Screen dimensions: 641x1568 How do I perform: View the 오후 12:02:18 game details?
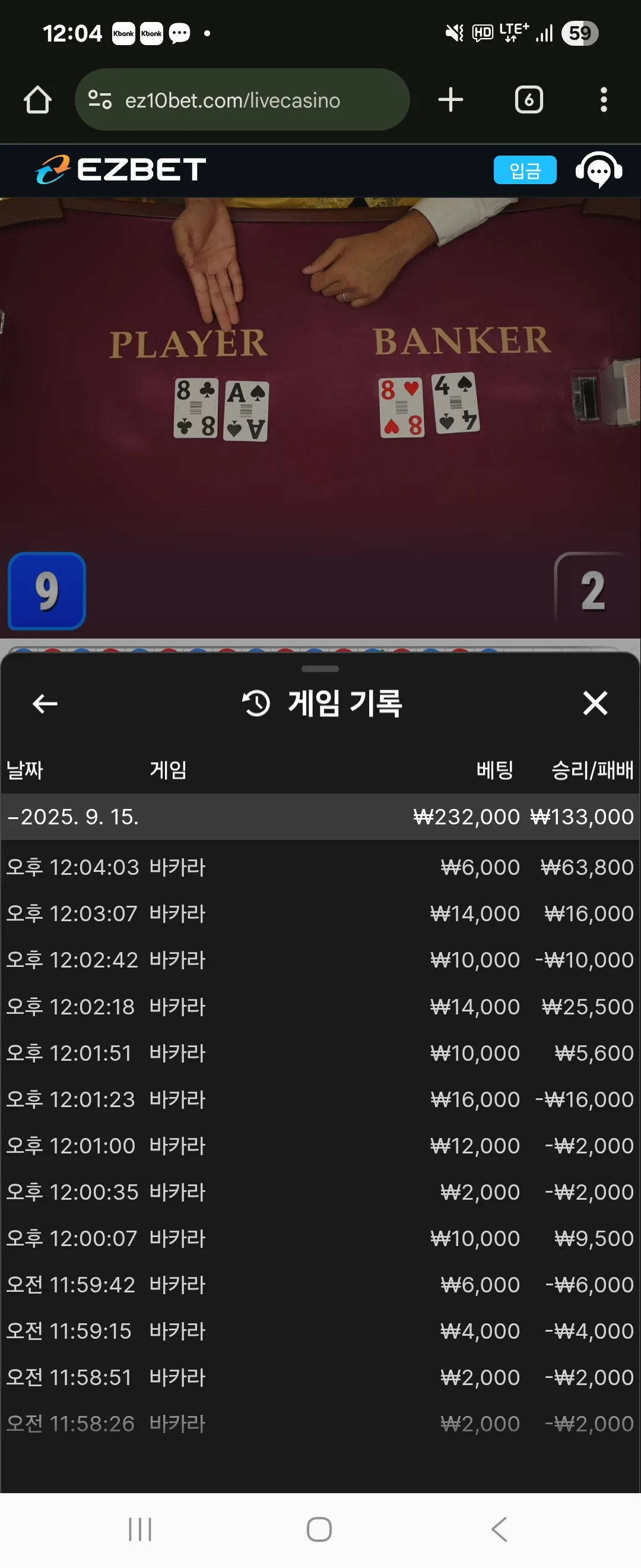[x=320, y=1007]
